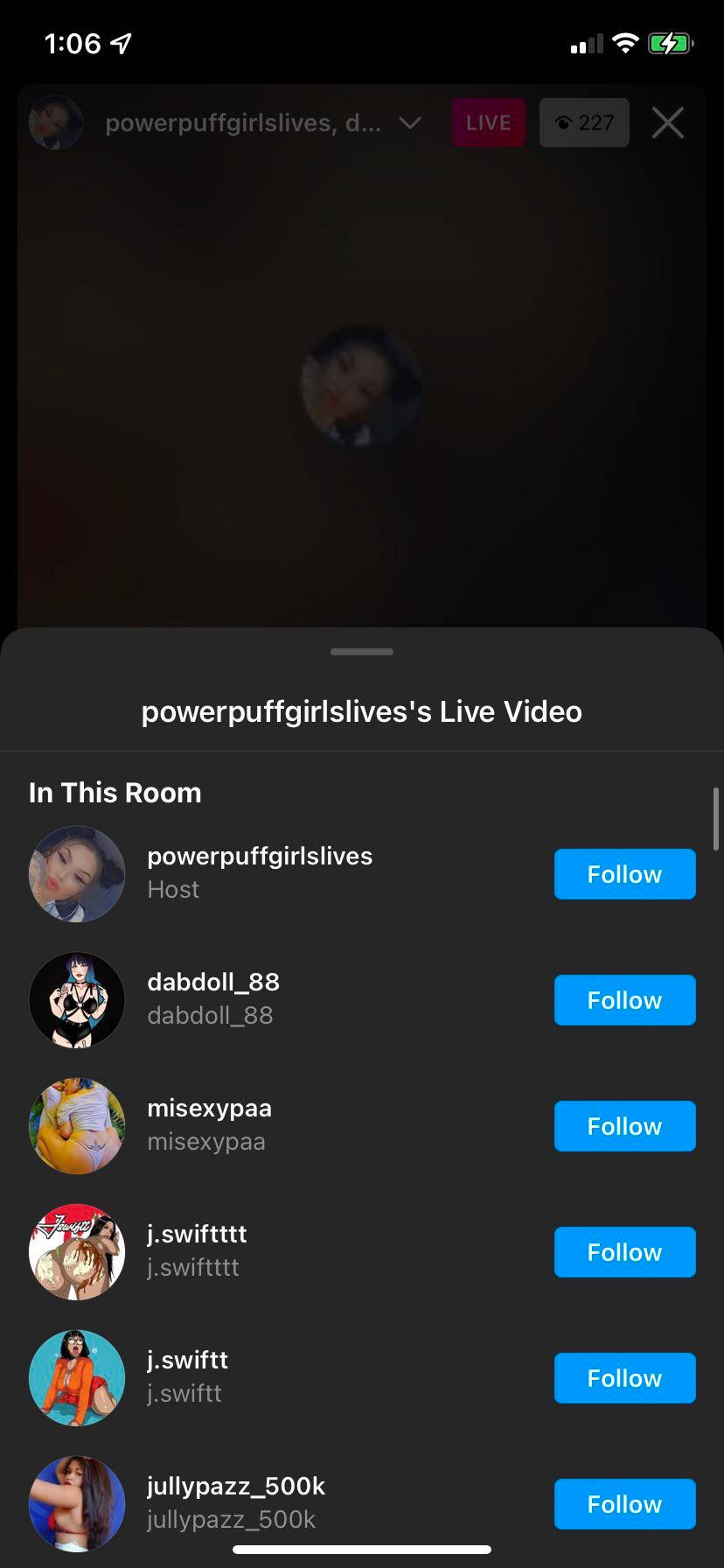Follow powerpuffgirlslives the host
Screen dimensions: 724x1568
click(x=624, y=874)
